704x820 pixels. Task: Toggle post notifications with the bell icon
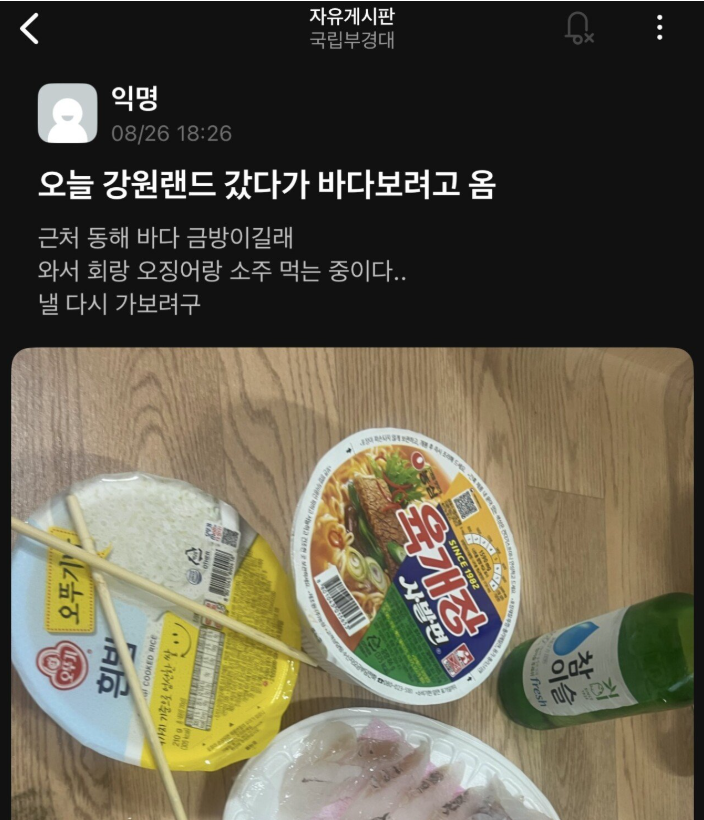(578, 28)
